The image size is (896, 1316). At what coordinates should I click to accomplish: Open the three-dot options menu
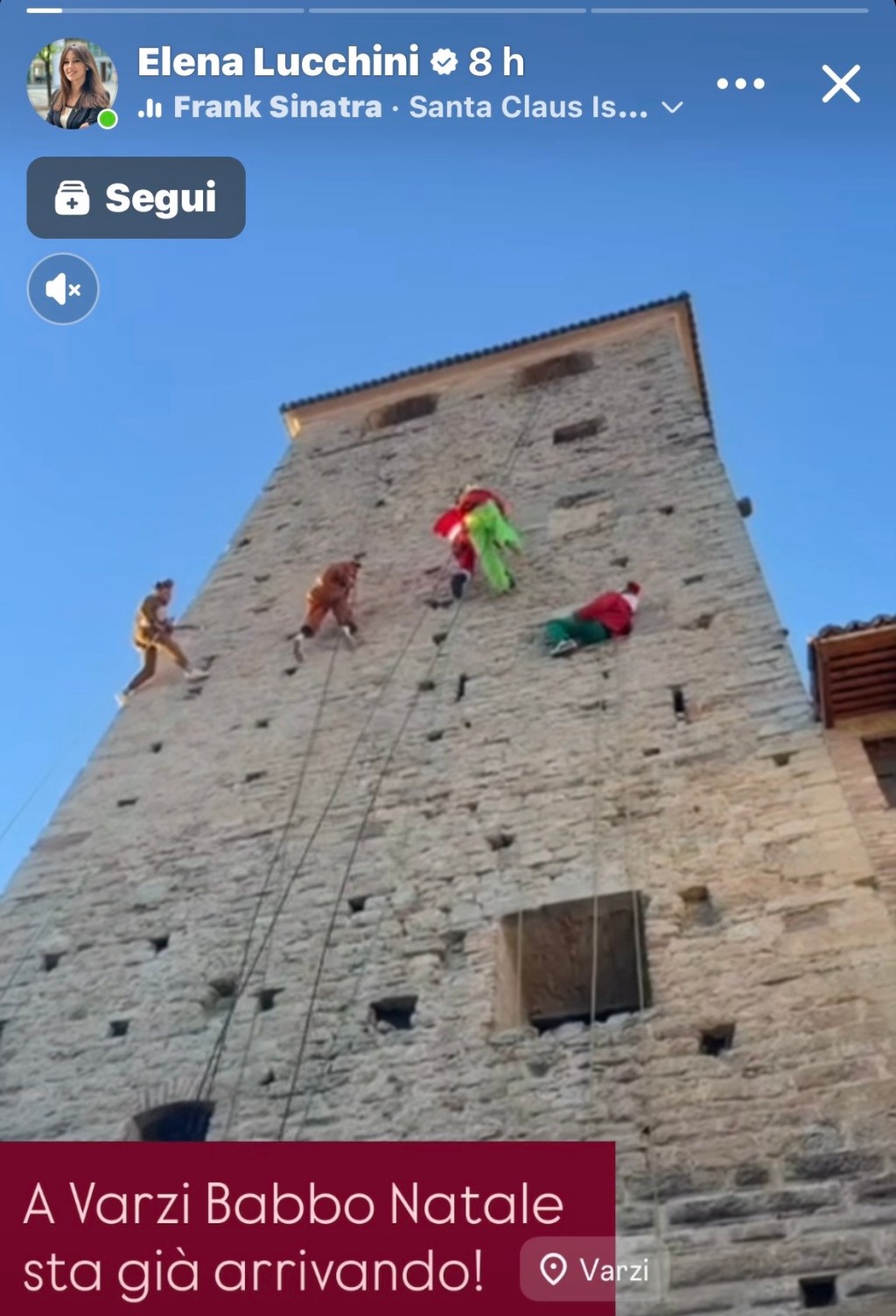pos(740,84)
